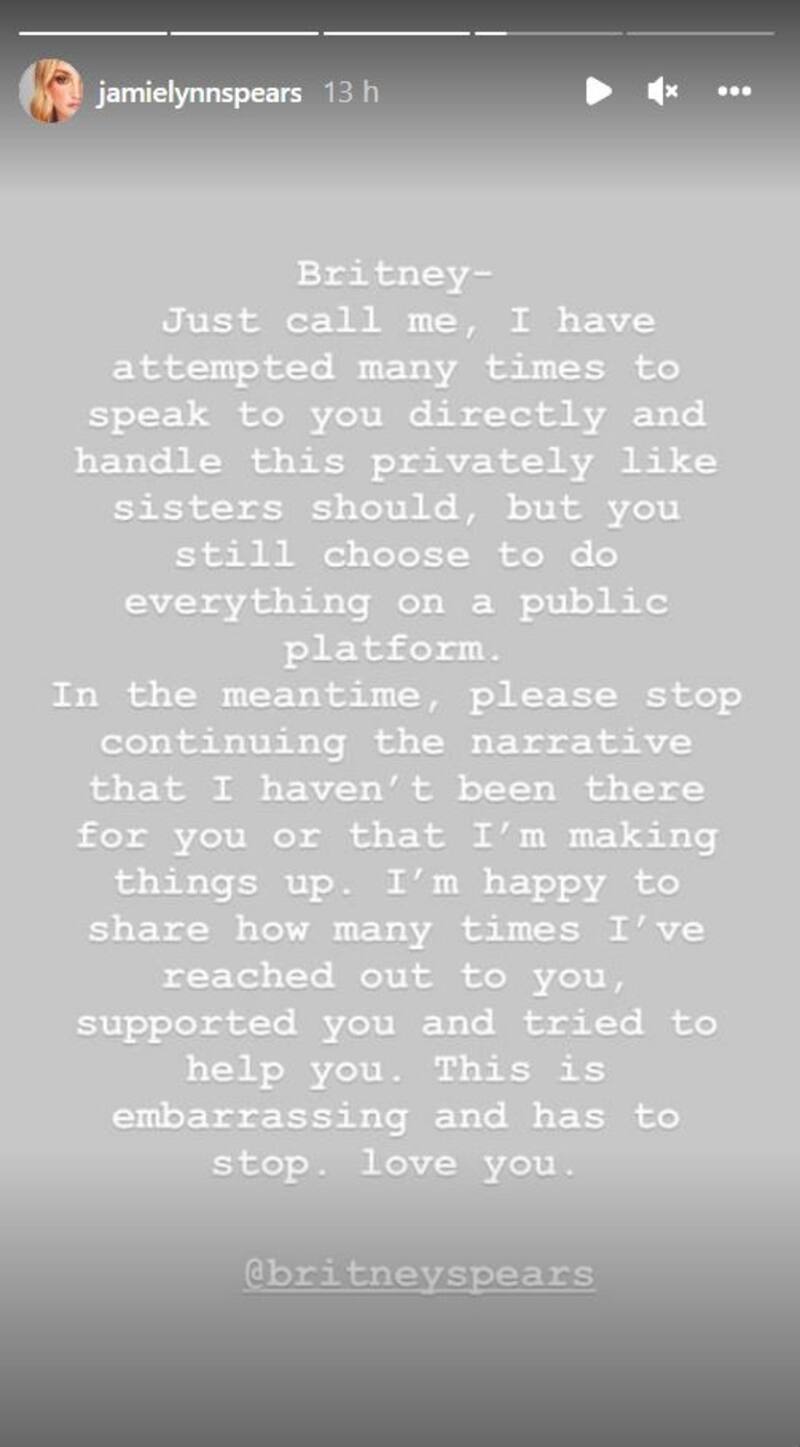This screenshot has width=800, height=1447.
Task: Resume story playback with play button
Action: 598,92
